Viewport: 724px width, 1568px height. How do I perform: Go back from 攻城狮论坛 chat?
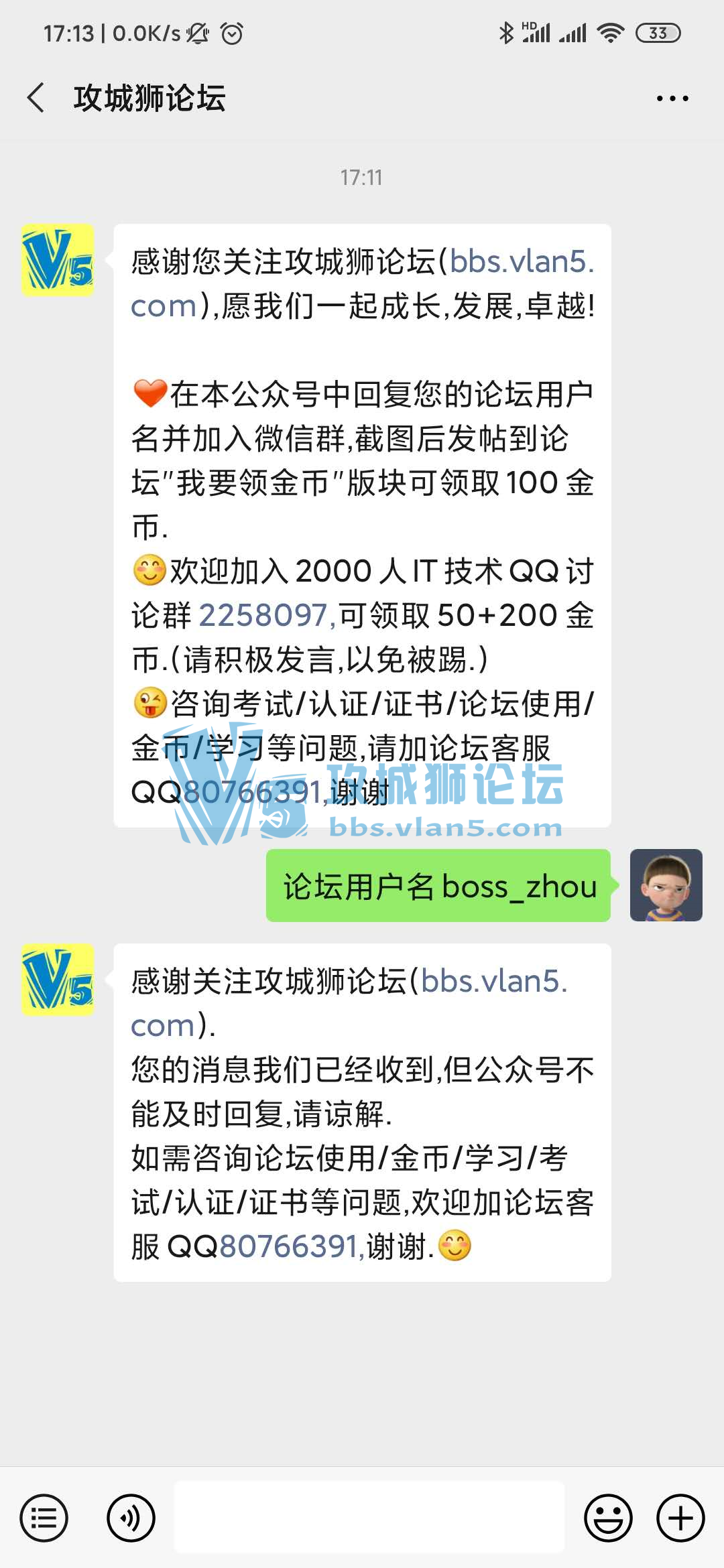36,99
